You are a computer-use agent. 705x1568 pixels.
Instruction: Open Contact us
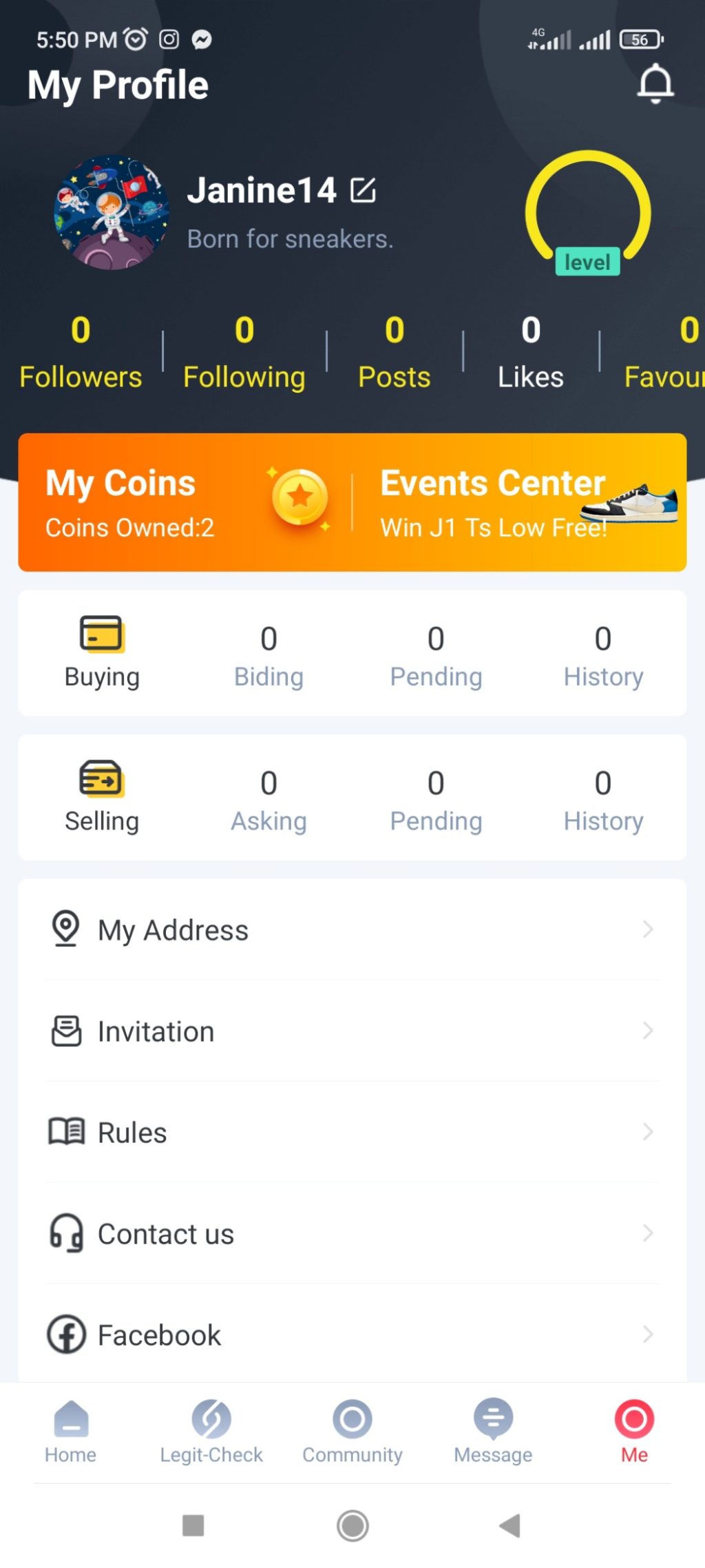point(352,1234)
